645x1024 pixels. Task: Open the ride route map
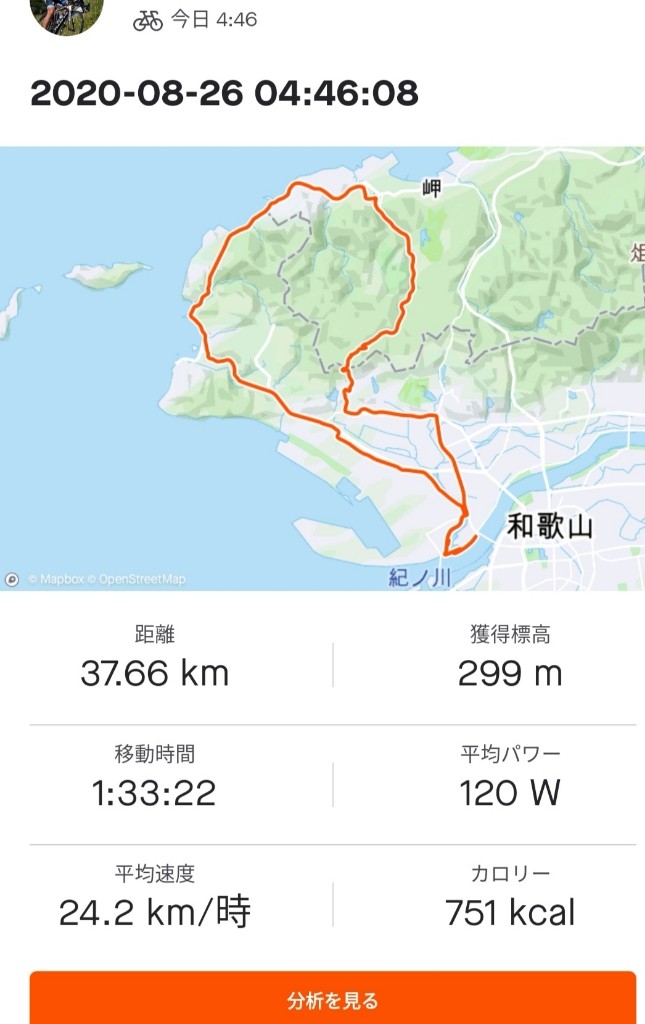(x=322, y=368)
